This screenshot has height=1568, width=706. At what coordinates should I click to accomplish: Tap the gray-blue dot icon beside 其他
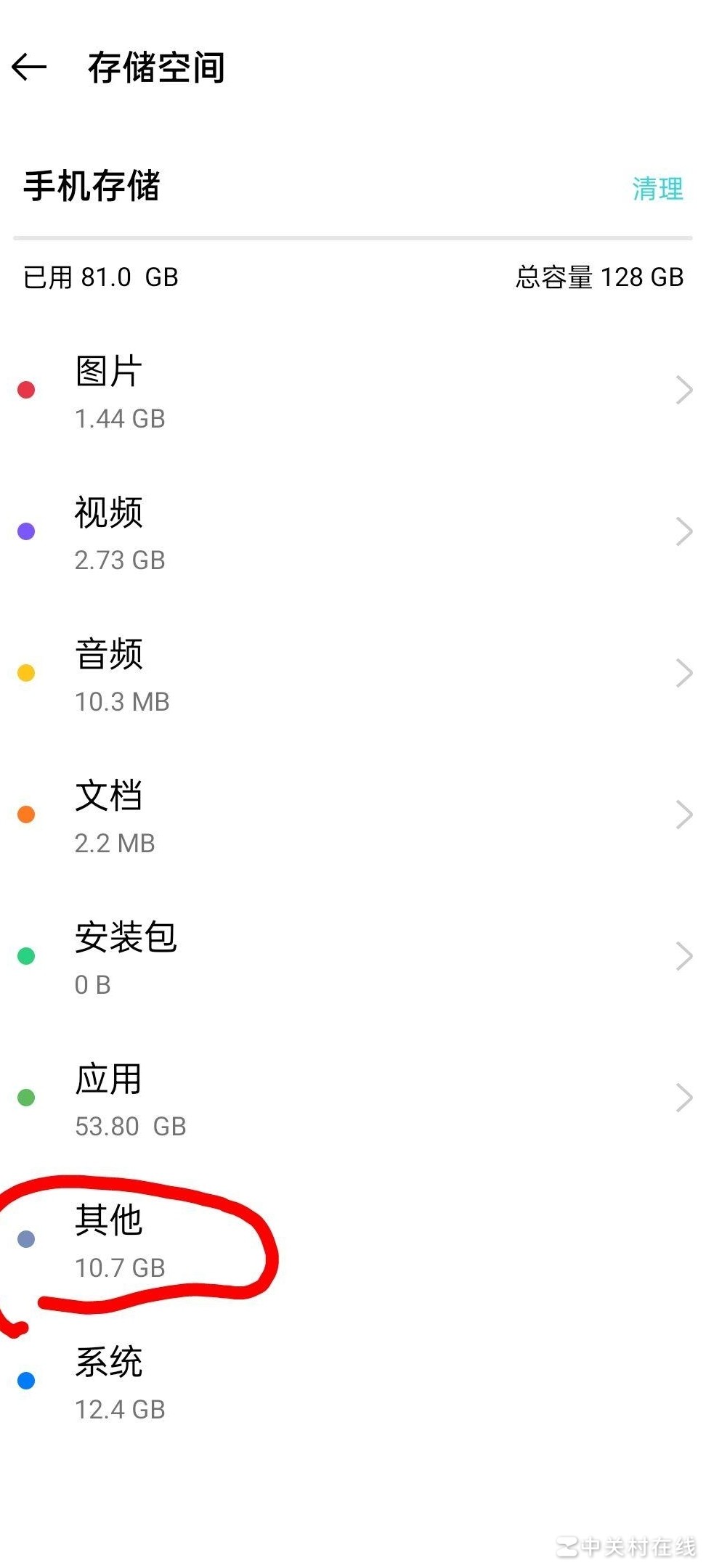[x=27, y=1238]
